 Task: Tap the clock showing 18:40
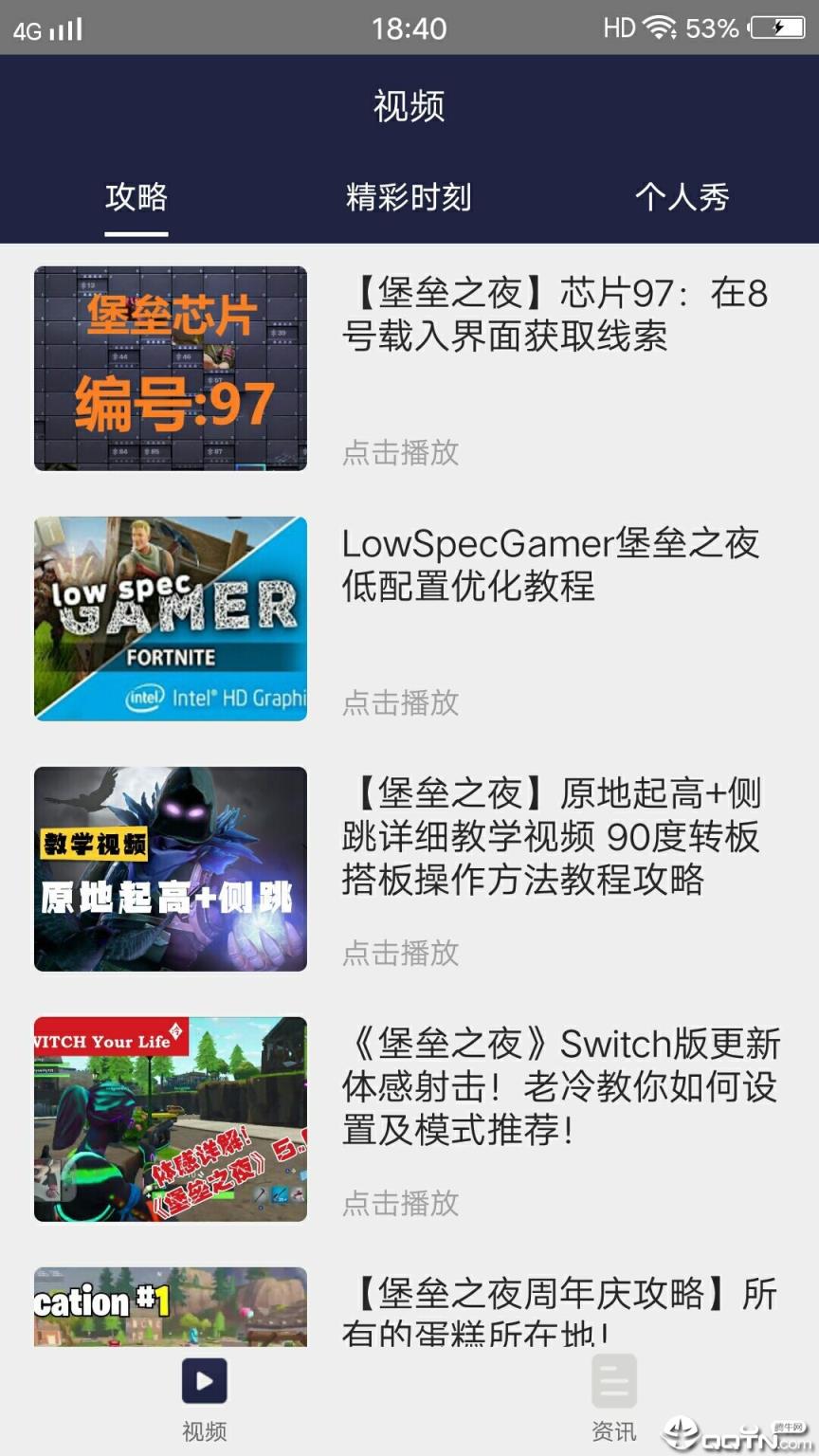tap(409, 28)
